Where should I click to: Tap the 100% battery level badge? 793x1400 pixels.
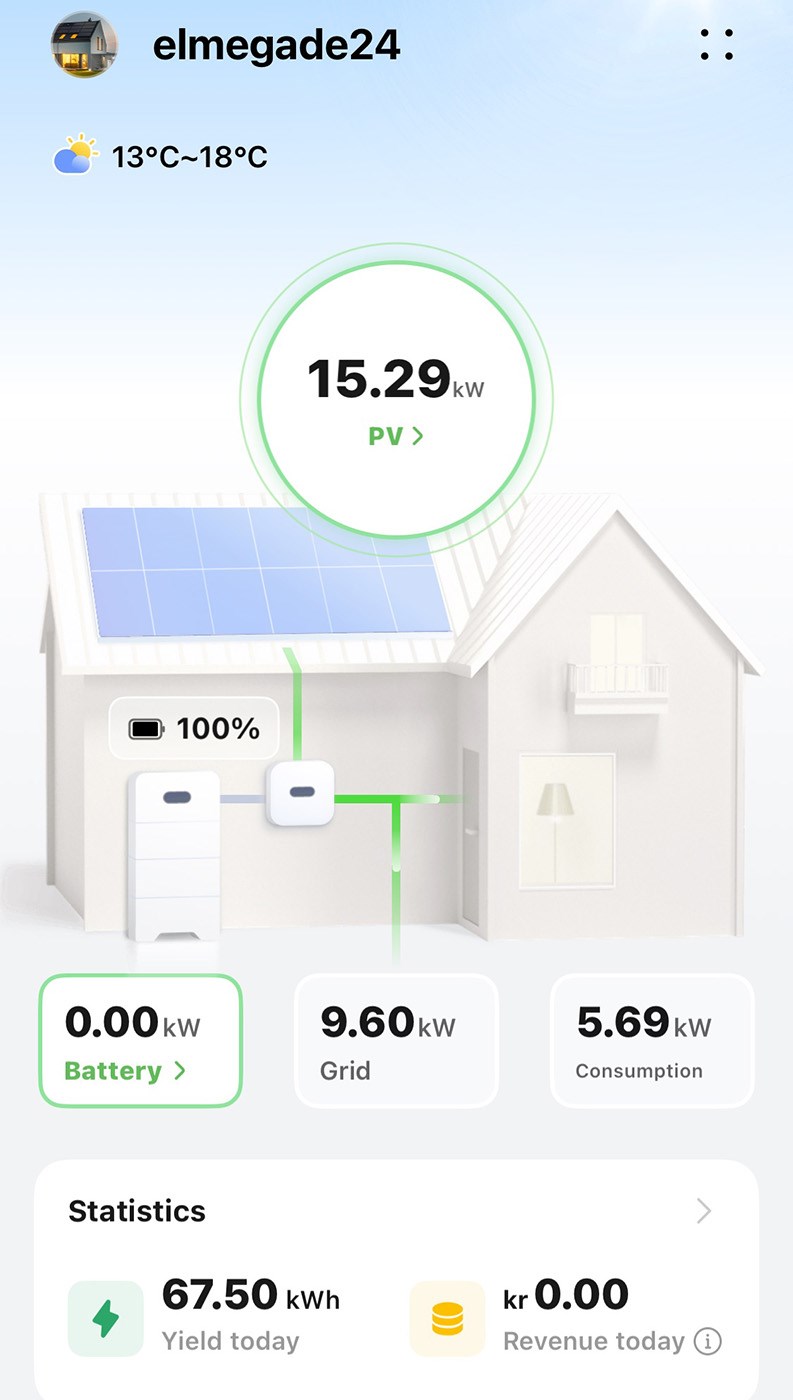(x=195, y=729)
